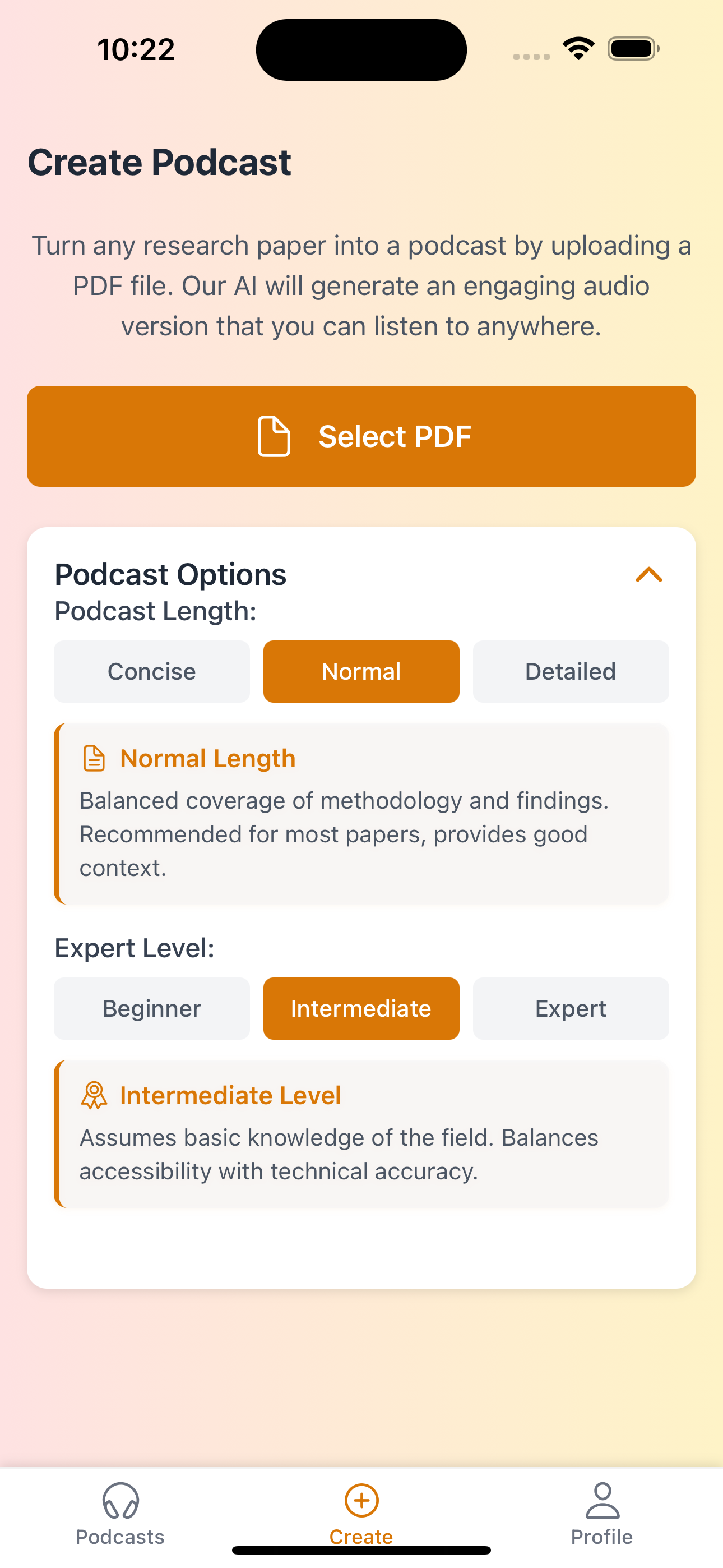Tap the Profile person icon
The height and width of the screenshot is (1568, 723).
tap(601, 1498)
